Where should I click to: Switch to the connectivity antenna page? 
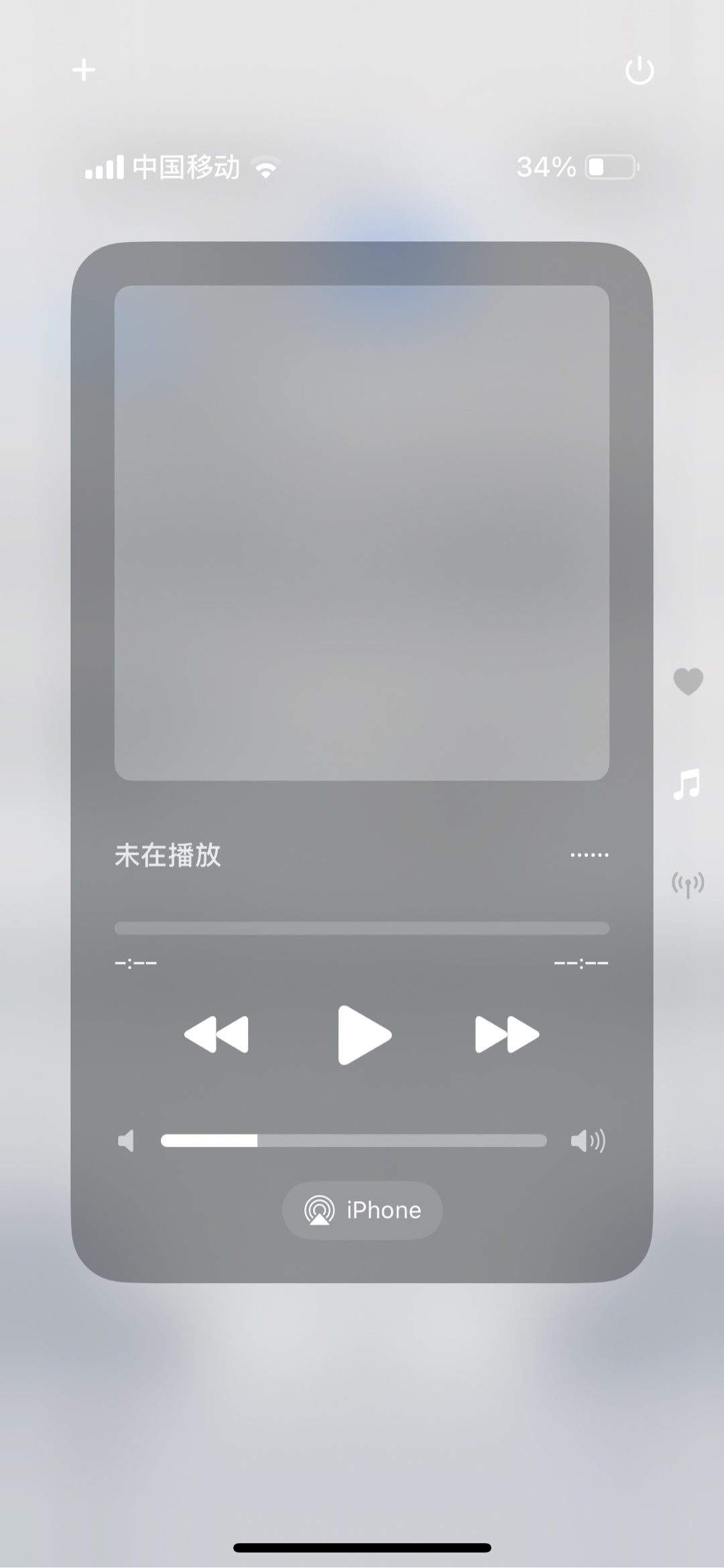(688, 885)
